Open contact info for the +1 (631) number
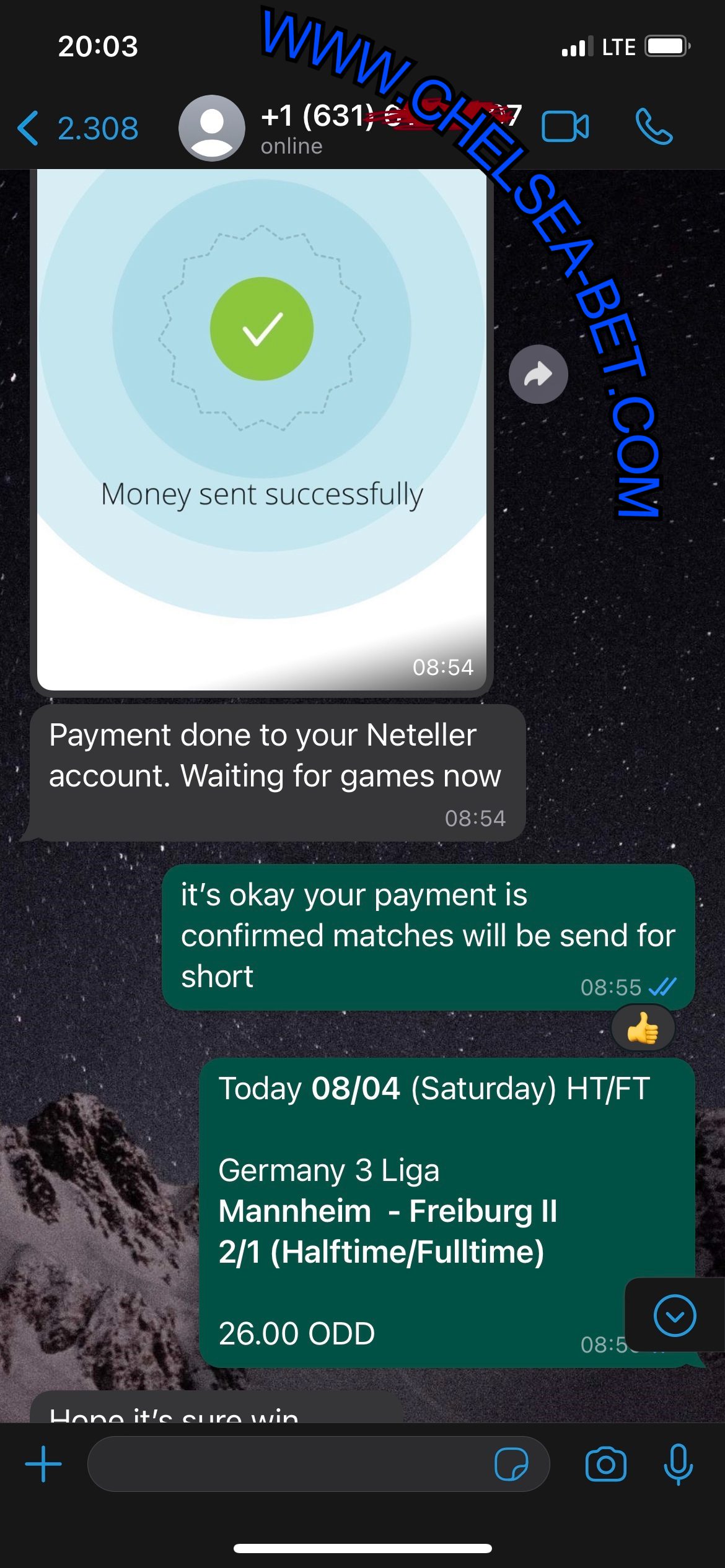The width and height of the screenshot is (725, 1568). point(347,128)
